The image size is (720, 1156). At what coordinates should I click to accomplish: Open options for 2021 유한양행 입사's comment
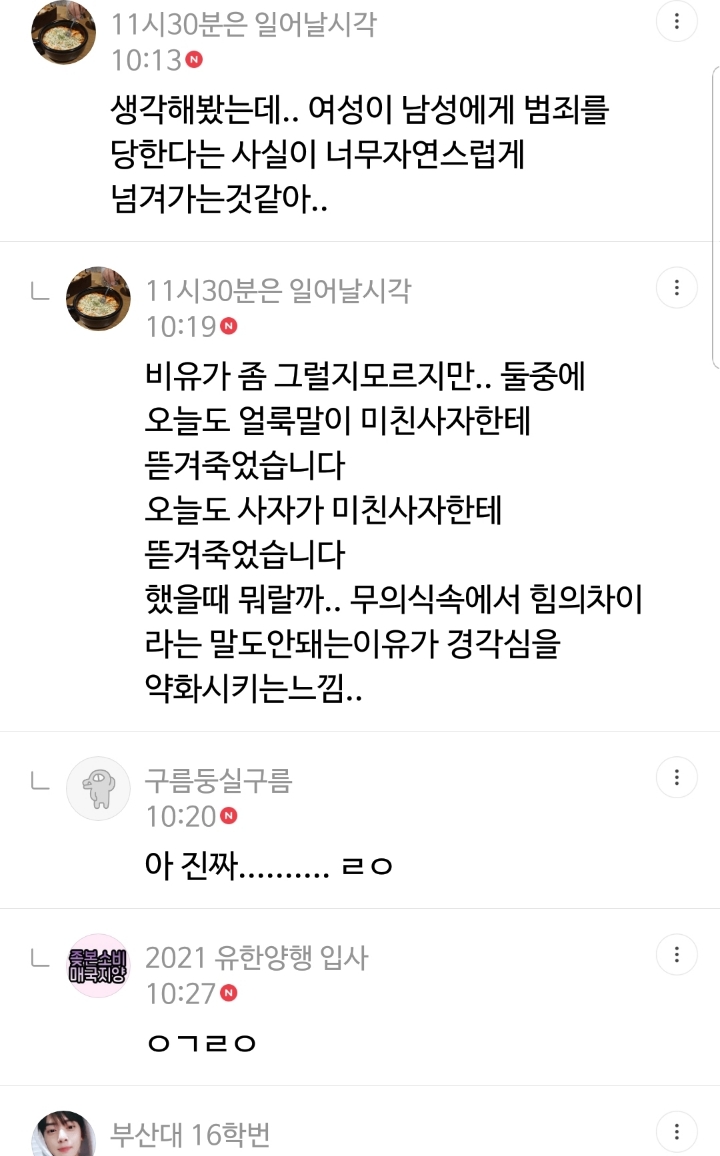coord(677,954)
